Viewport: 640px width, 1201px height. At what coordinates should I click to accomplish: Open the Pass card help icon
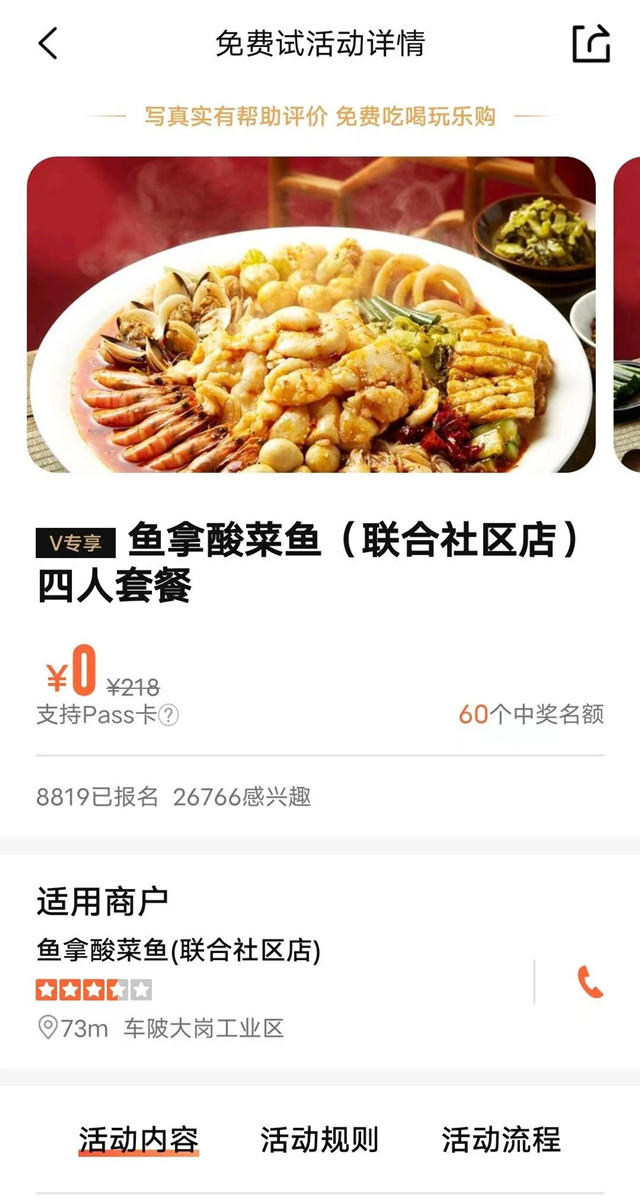point(169,715)
